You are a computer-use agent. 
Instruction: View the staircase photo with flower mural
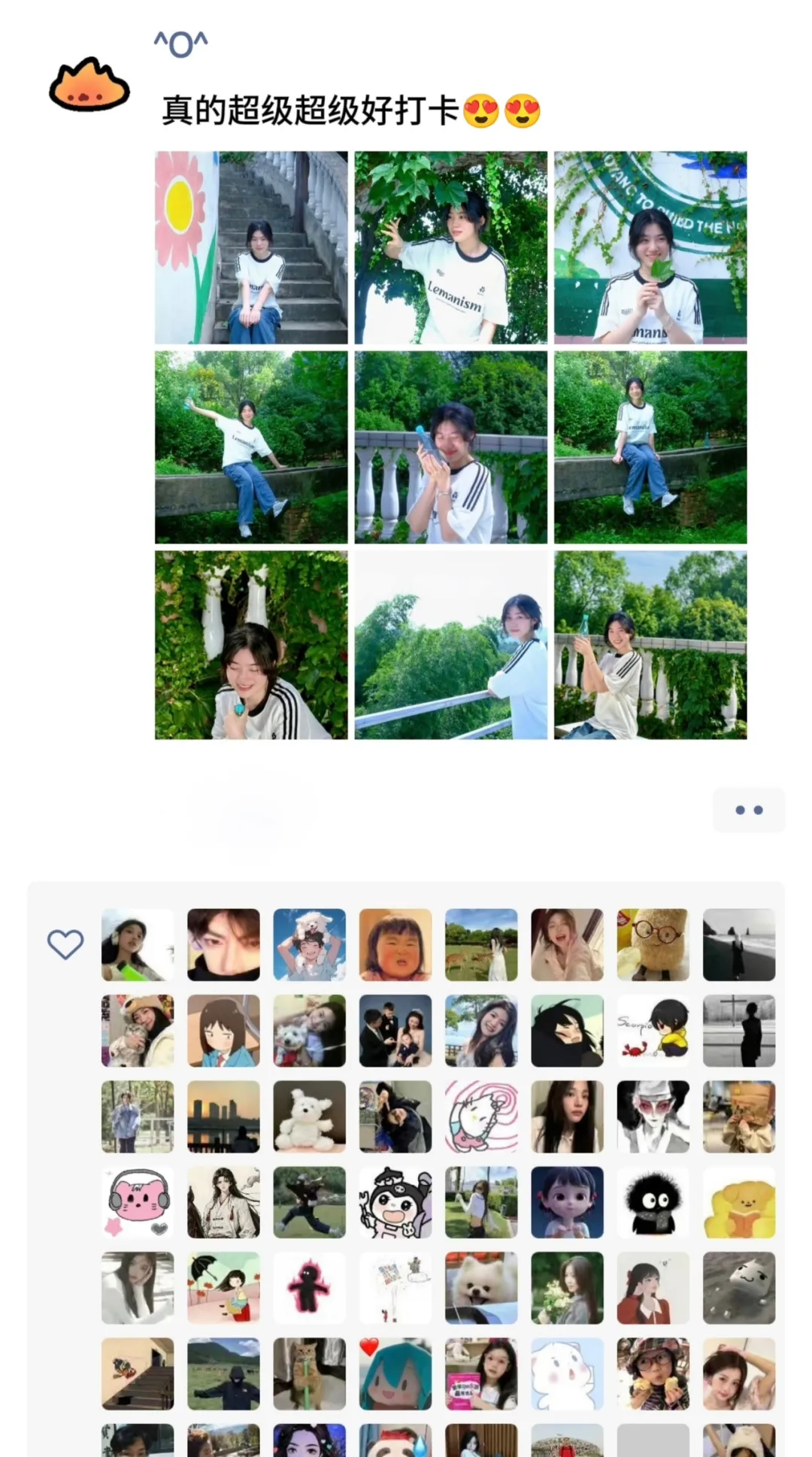click(x=251, y=247)
